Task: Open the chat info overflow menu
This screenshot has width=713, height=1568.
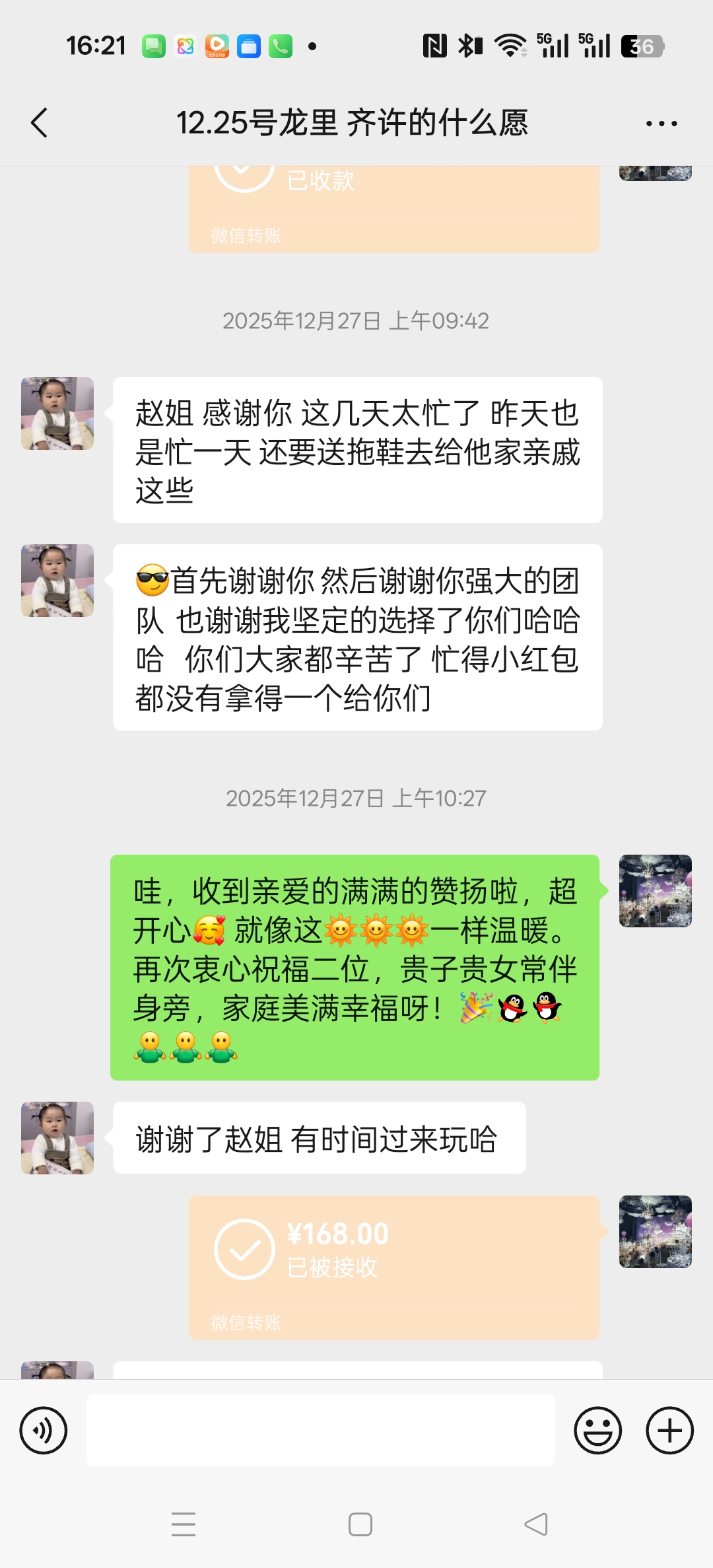Action: pyautogui.click(x=661, y=124)
